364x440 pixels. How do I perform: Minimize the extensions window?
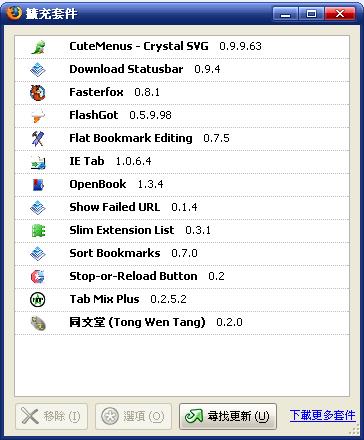(x=285, y=14)
